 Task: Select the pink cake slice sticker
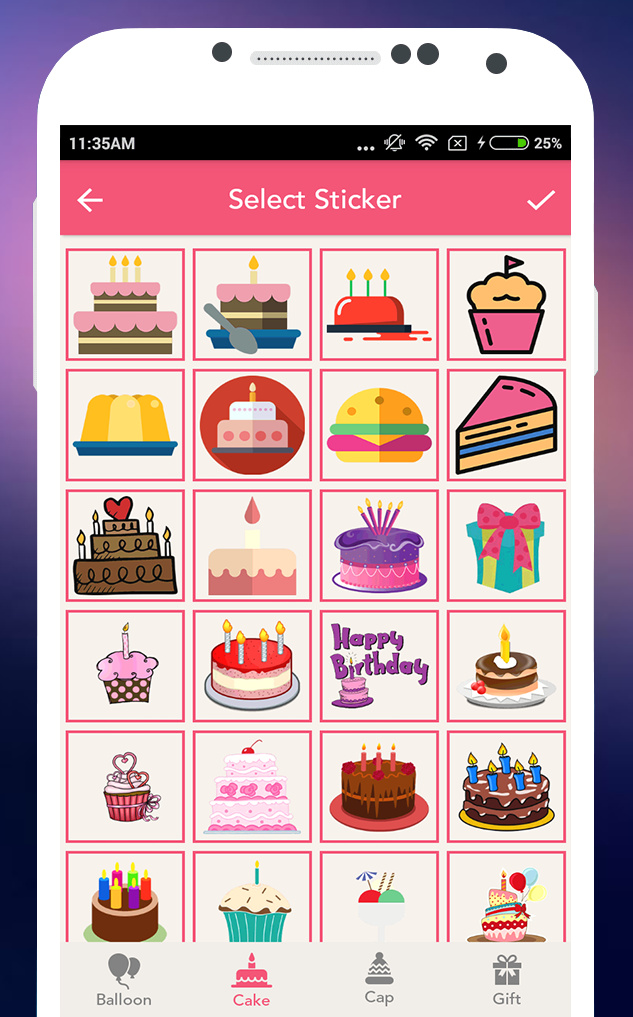click(x=506, y=425)
